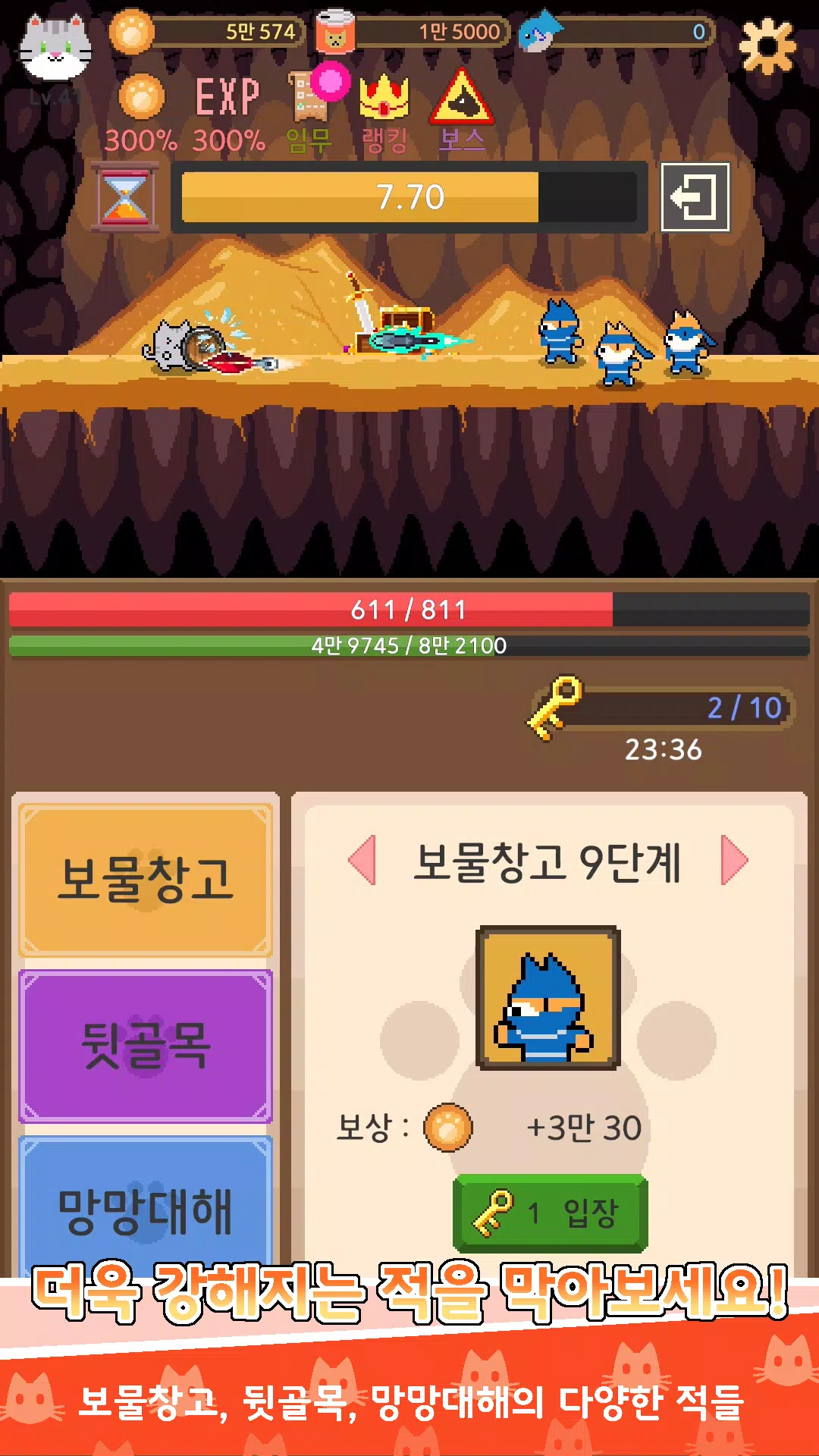Viewport: 819px width, 1456px height.
Task: Select the 보물창고 dungeon tab
Action: (x=146, y=880)
